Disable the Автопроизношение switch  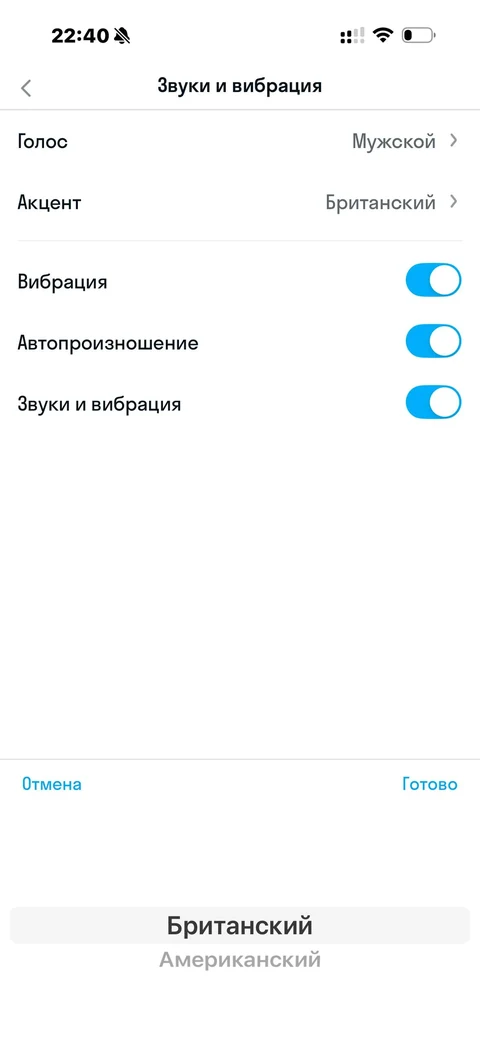click(433, 341)
